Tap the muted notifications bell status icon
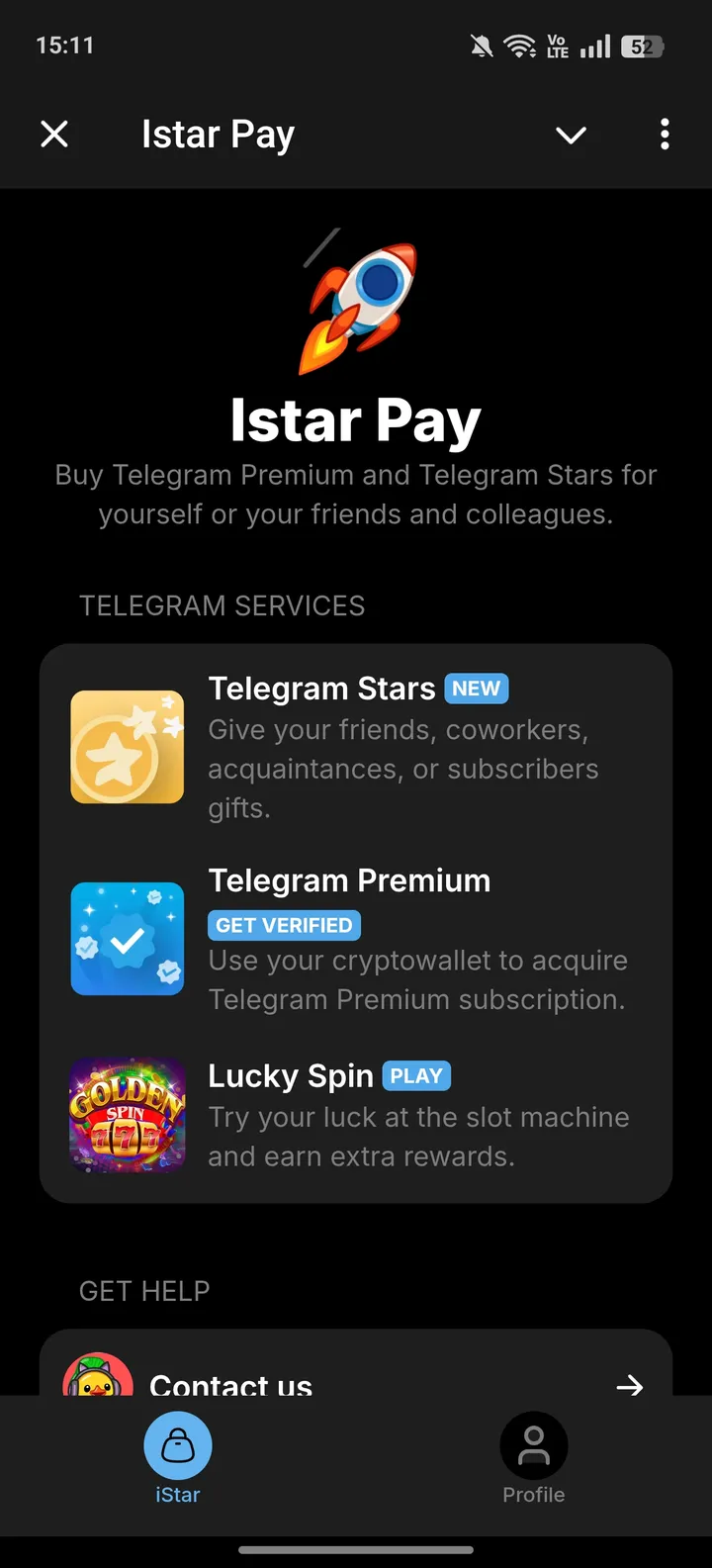This screenshot has height=1568, width=712. 481,46
